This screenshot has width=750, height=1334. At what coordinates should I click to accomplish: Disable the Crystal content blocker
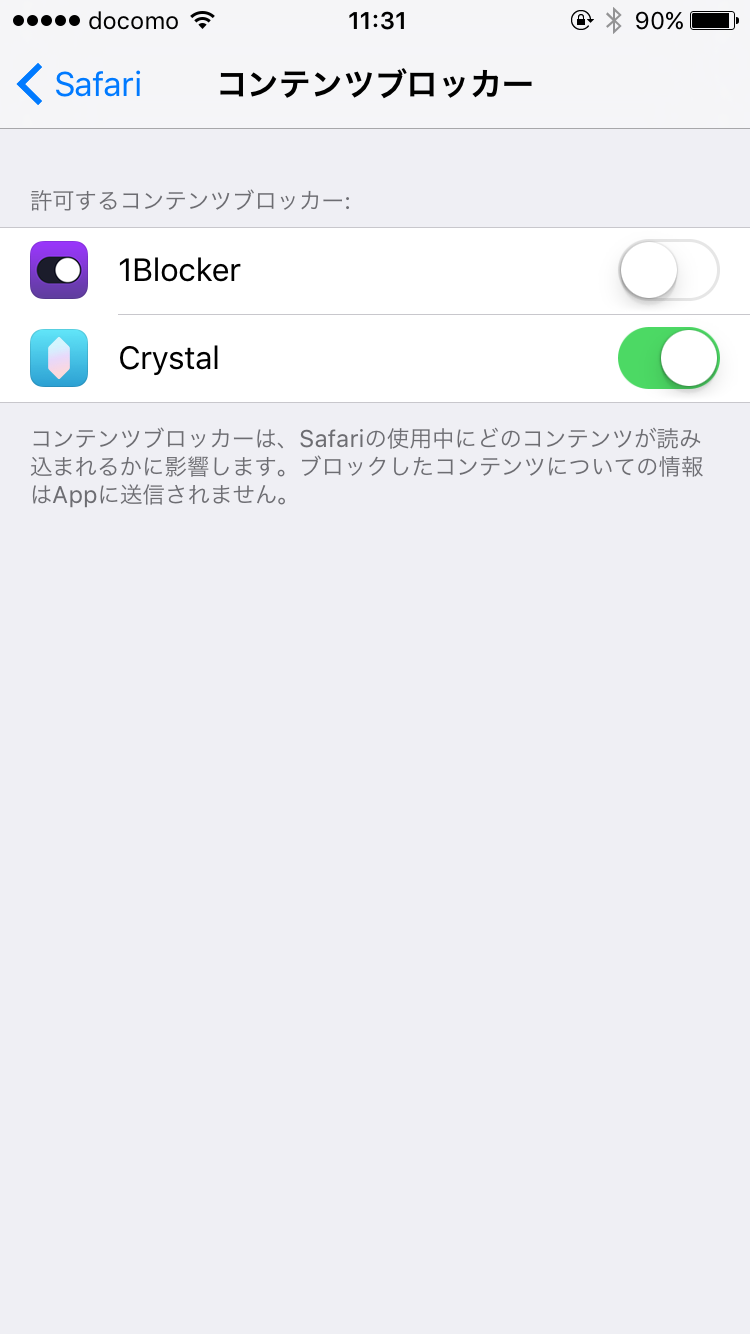click(x=669, y=358)
